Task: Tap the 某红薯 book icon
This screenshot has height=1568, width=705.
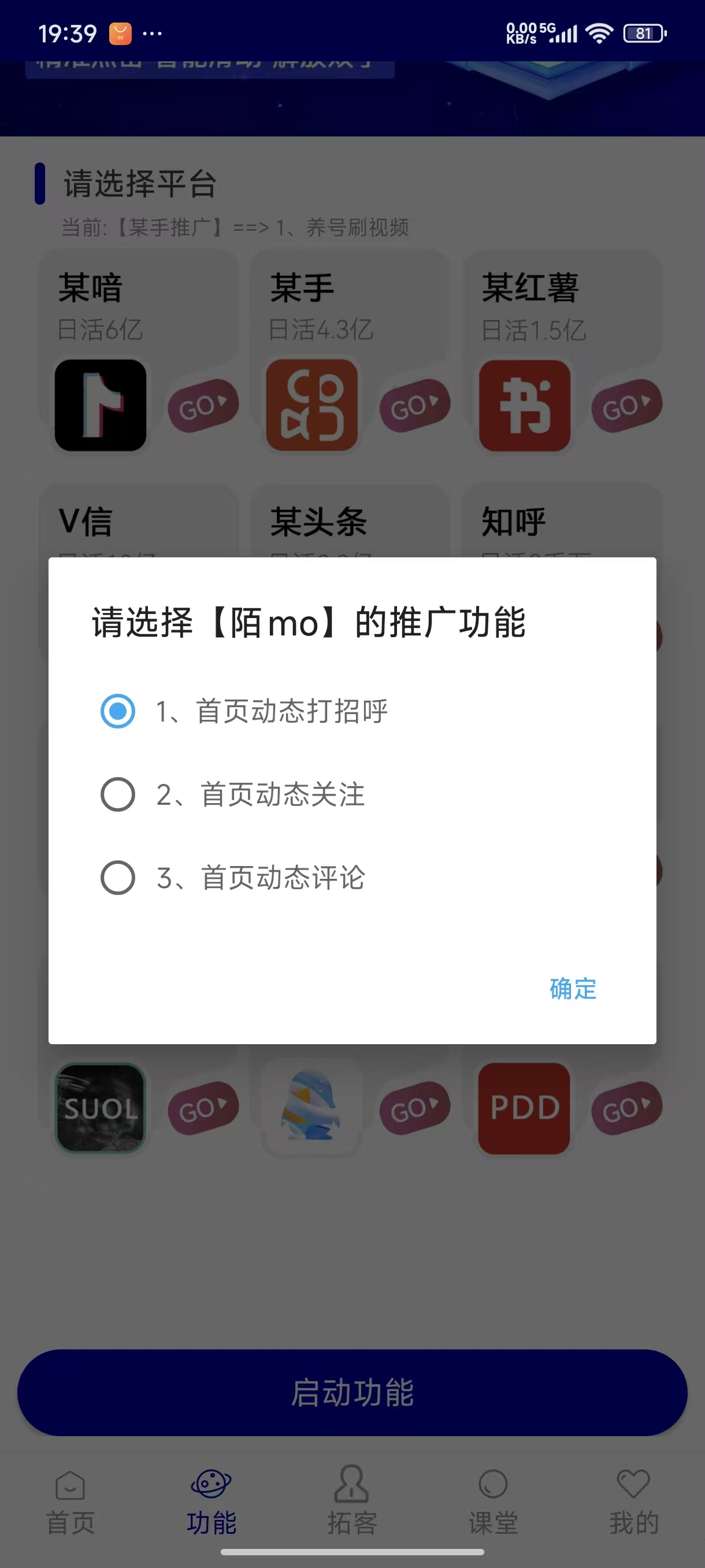Action: (523, 405)
